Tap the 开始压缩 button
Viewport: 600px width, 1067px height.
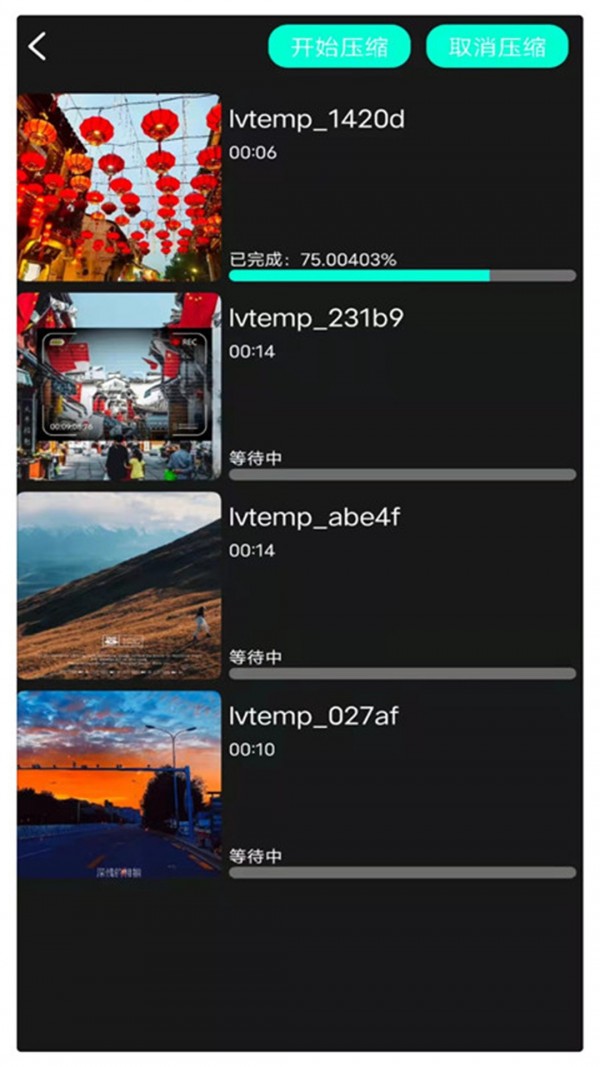(x=339, y=47)
